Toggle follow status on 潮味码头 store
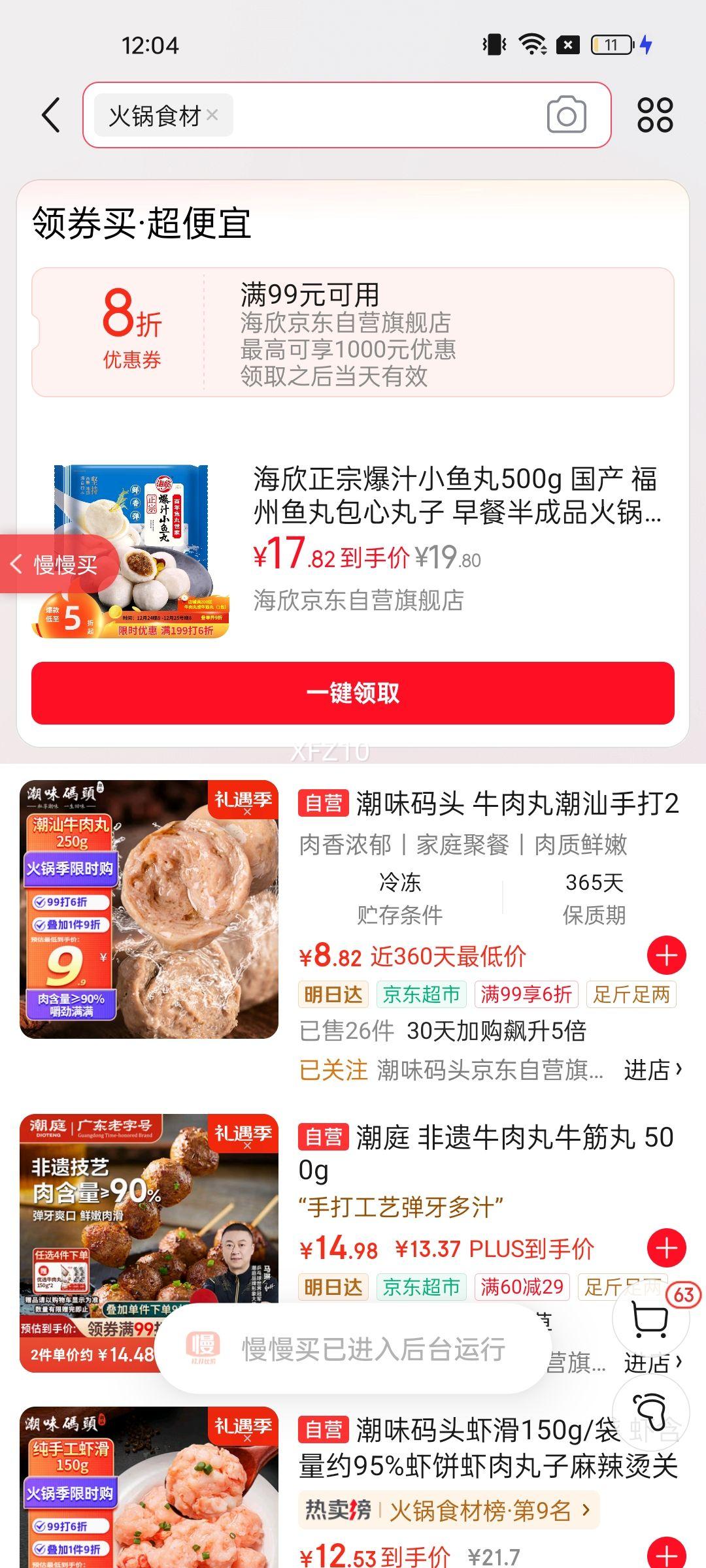The image size is (706, 1568). click(x=333, y=1070)
